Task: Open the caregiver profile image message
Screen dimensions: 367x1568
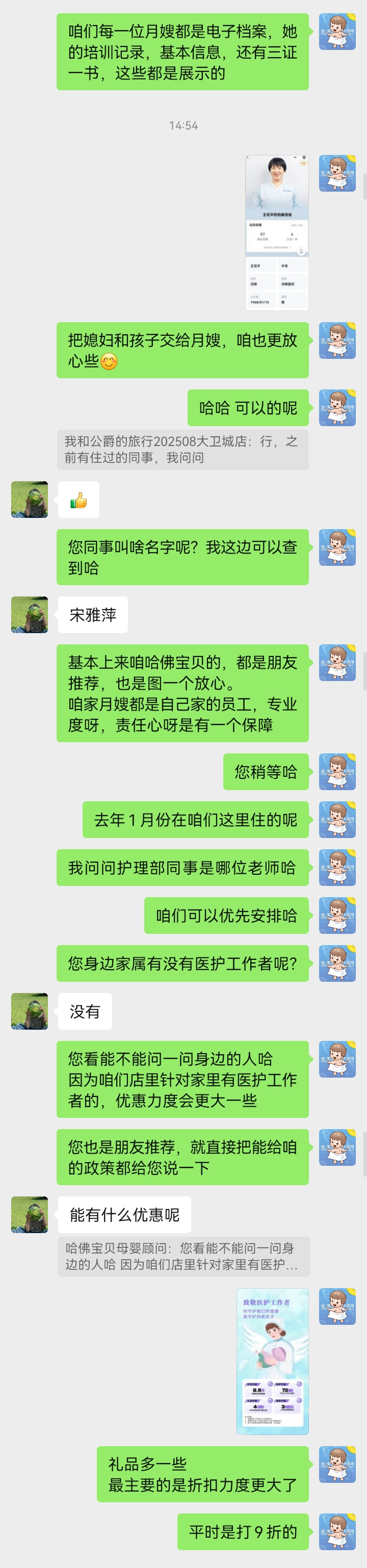Action: point(276,232)
